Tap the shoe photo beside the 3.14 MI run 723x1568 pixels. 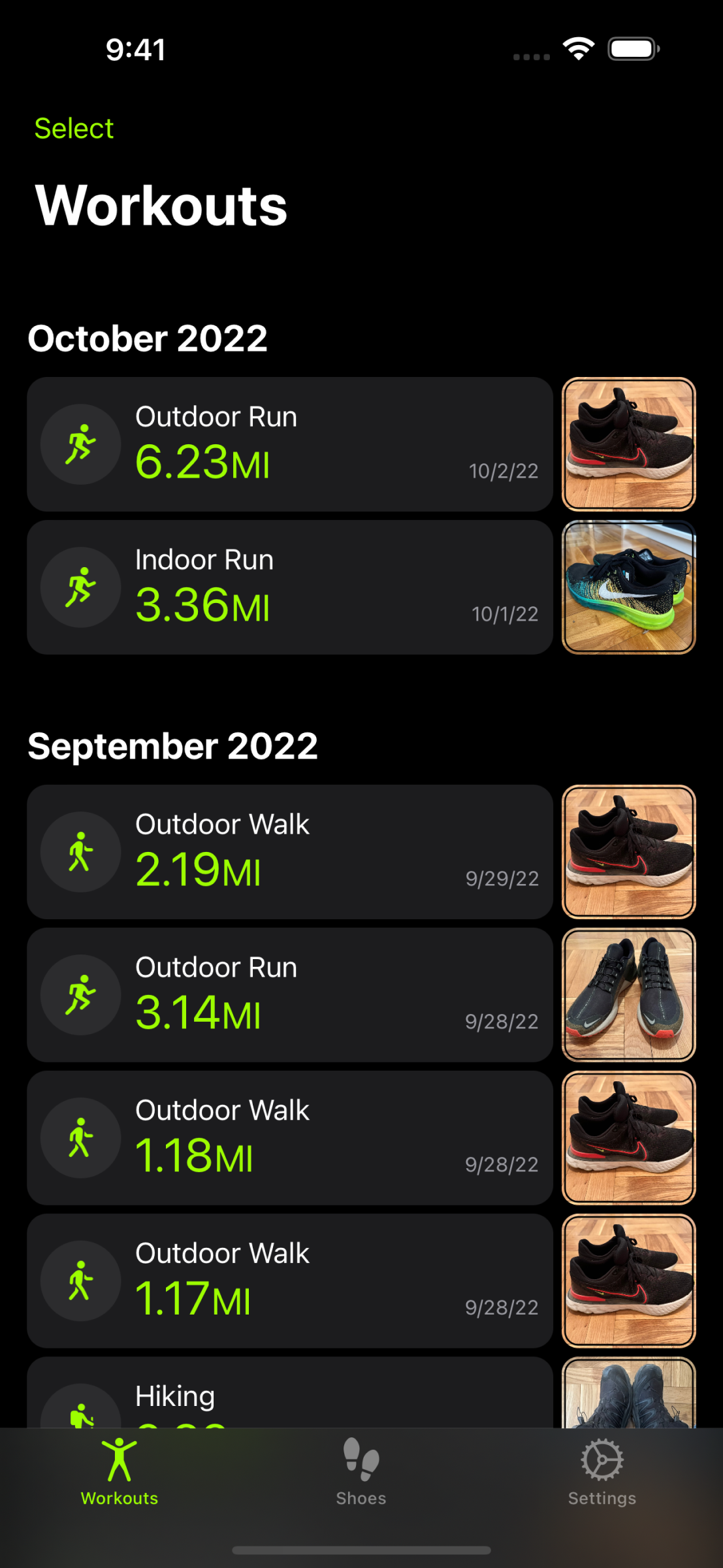[628, 994]
